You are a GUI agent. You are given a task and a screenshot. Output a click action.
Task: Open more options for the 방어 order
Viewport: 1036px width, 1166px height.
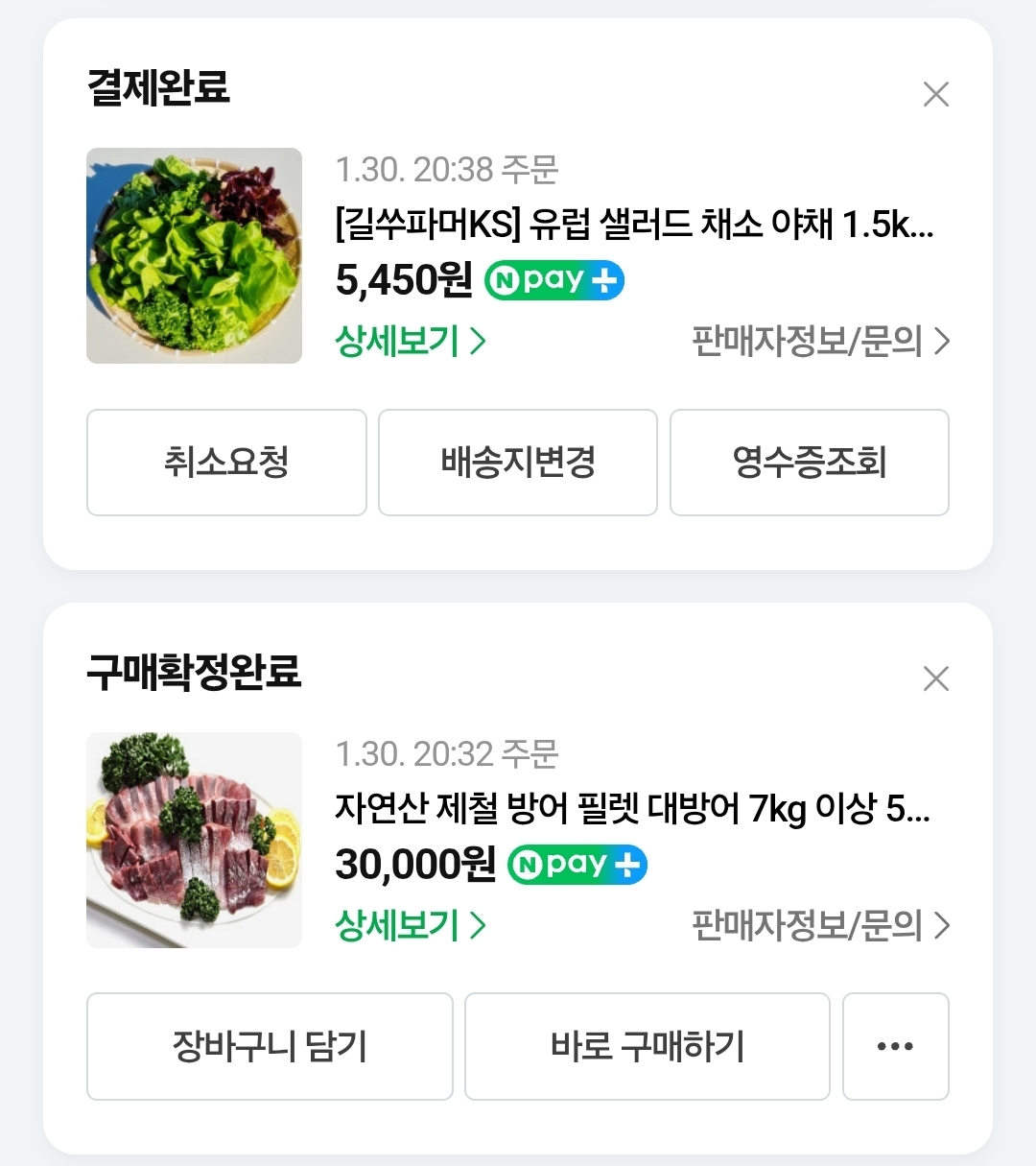tap(895, 1046)
